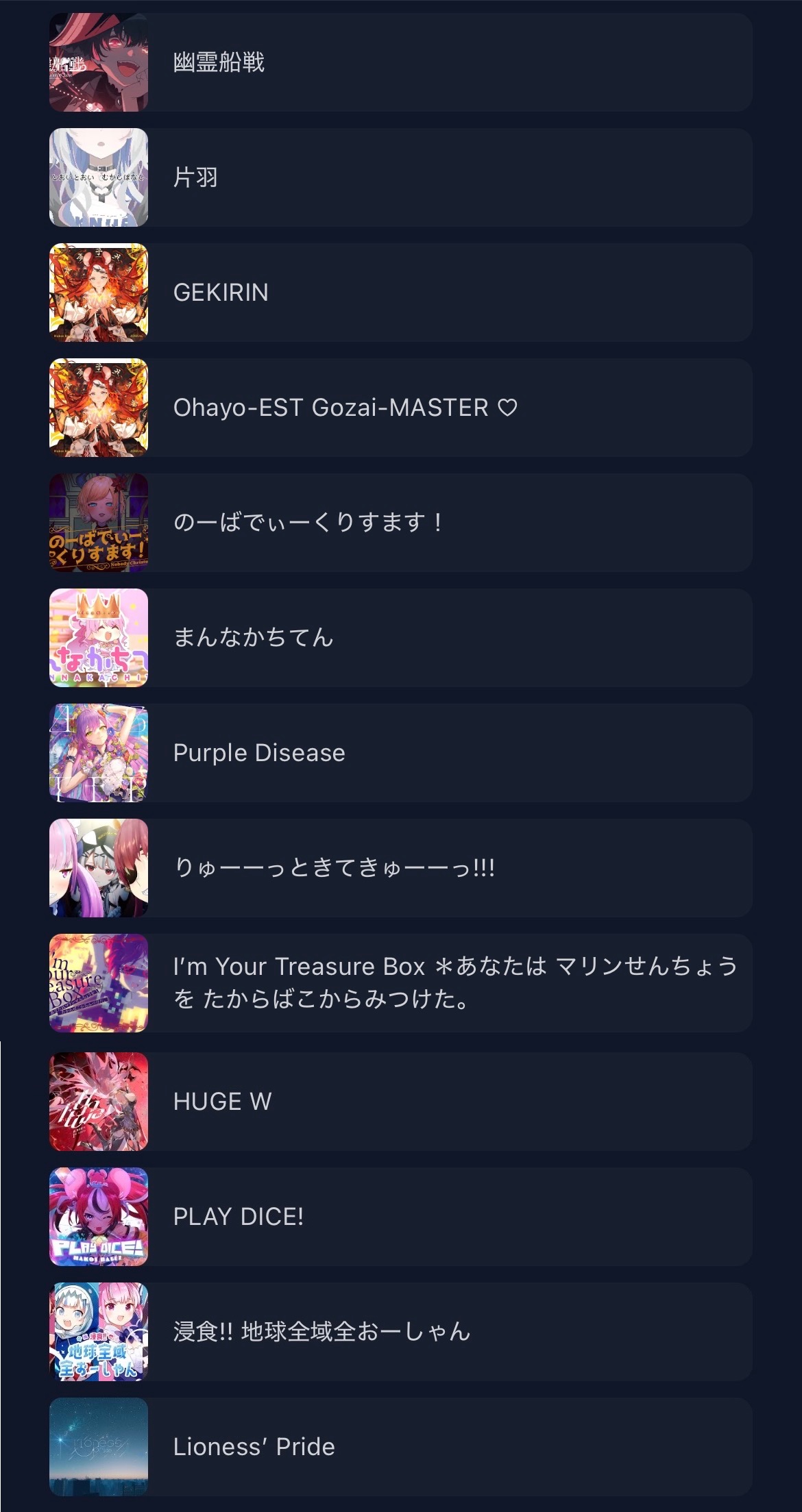
Task: Select りゅーーっときてきゅーーっ!!! from the list
Action: coord(400,868)
